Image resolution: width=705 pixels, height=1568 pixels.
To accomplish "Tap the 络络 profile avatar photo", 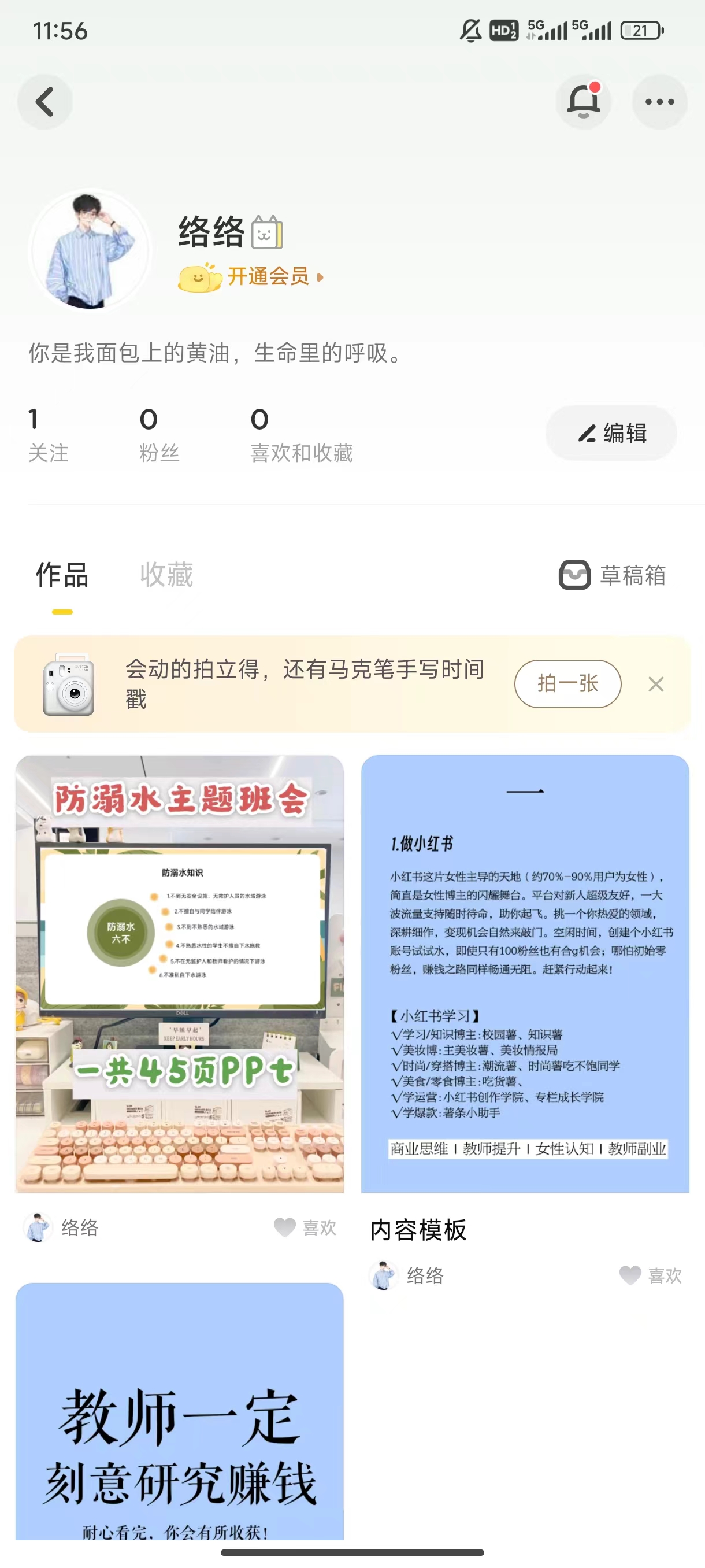I will pos(90,250).
